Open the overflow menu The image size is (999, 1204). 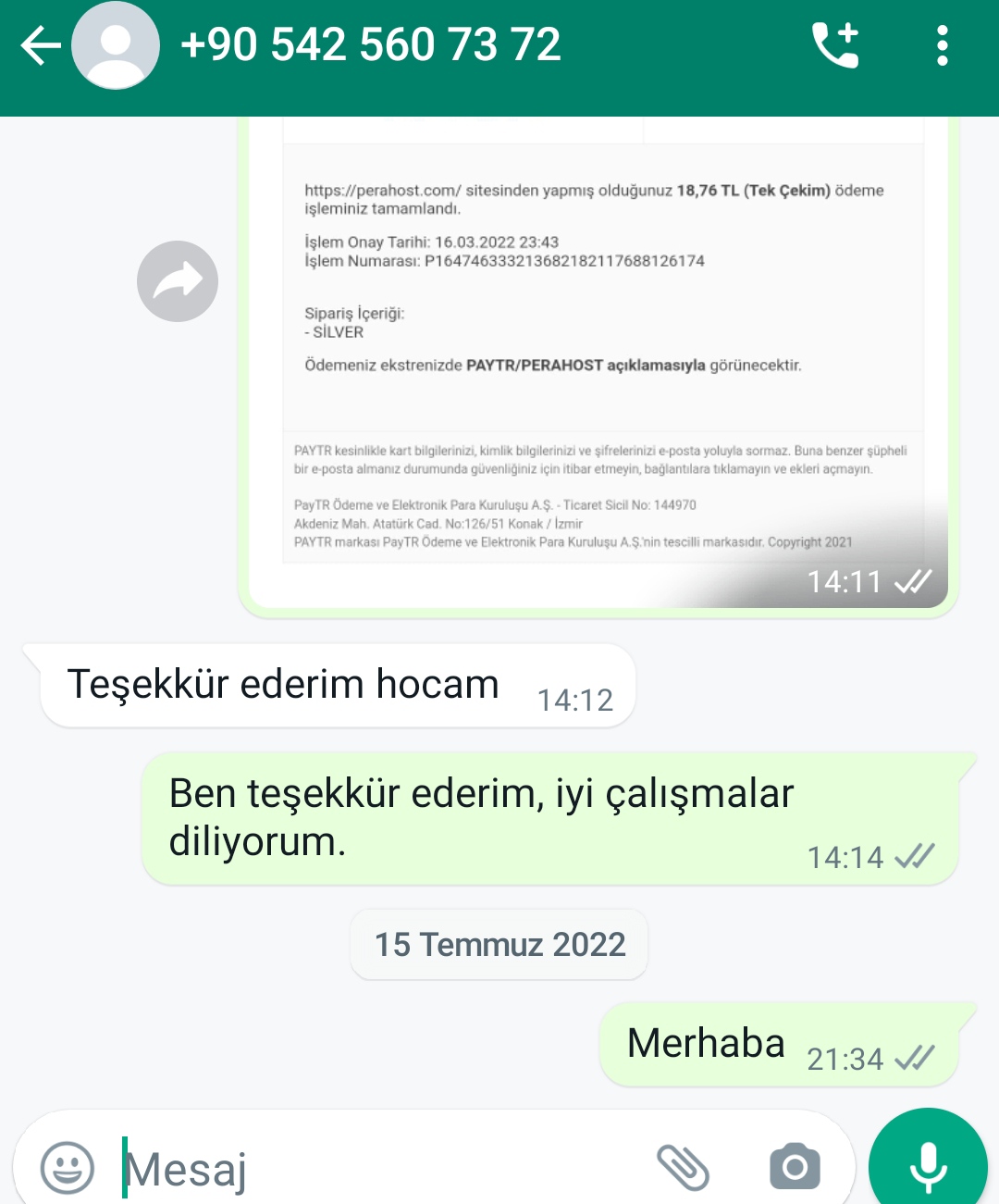tap(942, 45)
